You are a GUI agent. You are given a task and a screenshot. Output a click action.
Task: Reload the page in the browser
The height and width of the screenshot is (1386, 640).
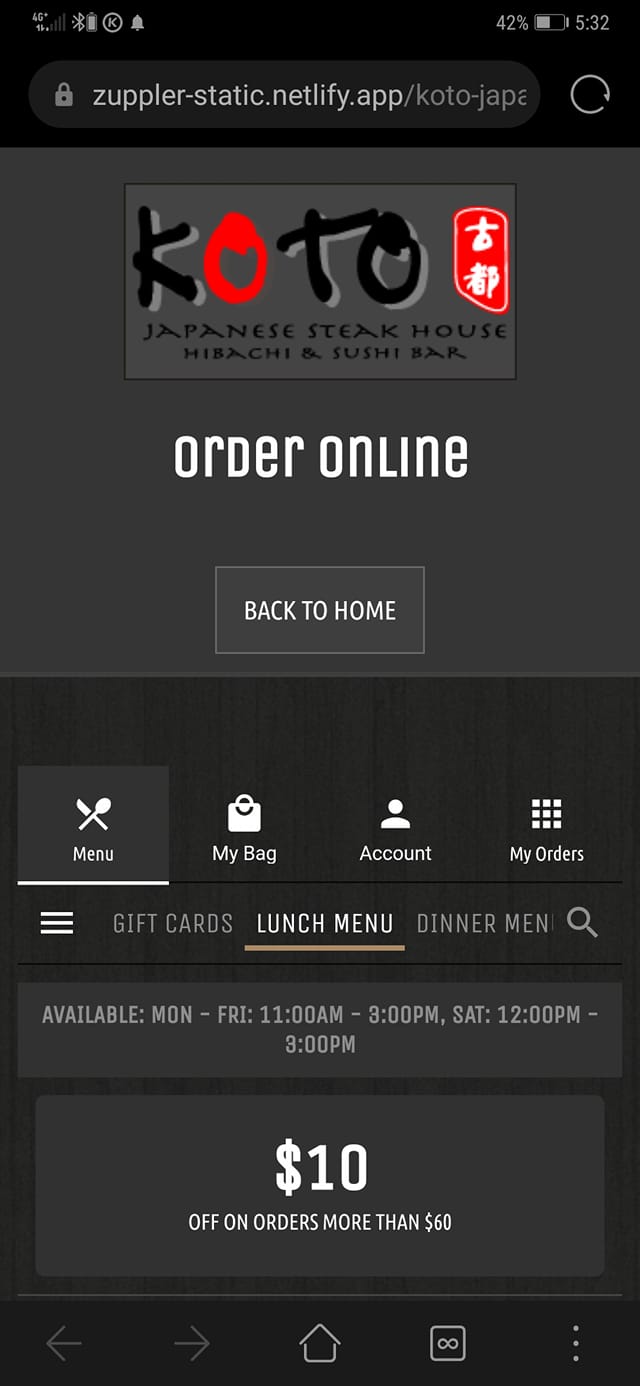coord(589,95)
